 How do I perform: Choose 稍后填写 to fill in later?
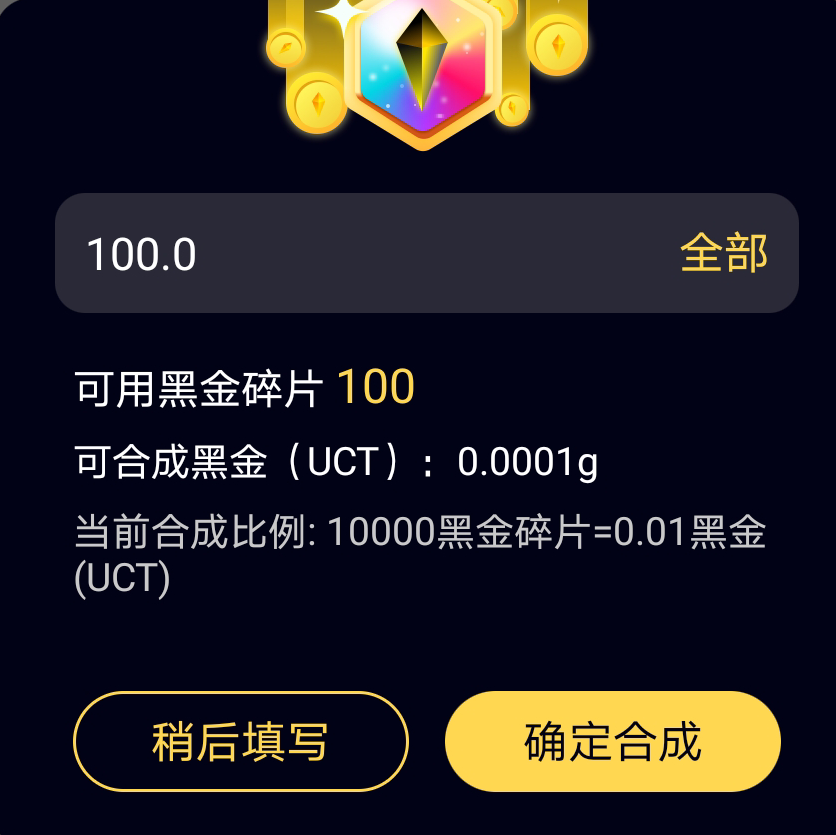(x=241, y=741)
